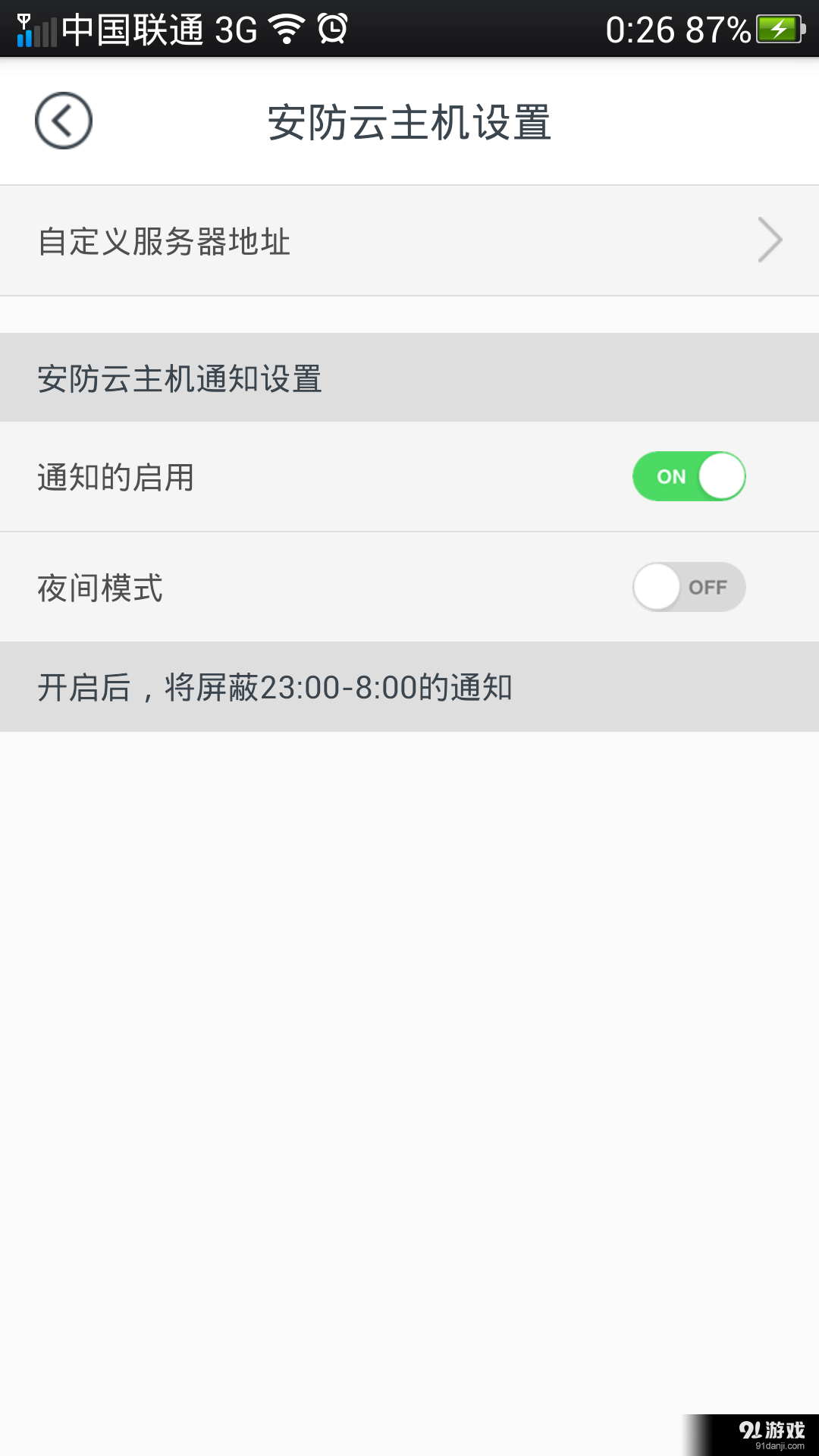Tap the cellular signal strength icon
This screenshot has width=819, height=1456.
42,32
